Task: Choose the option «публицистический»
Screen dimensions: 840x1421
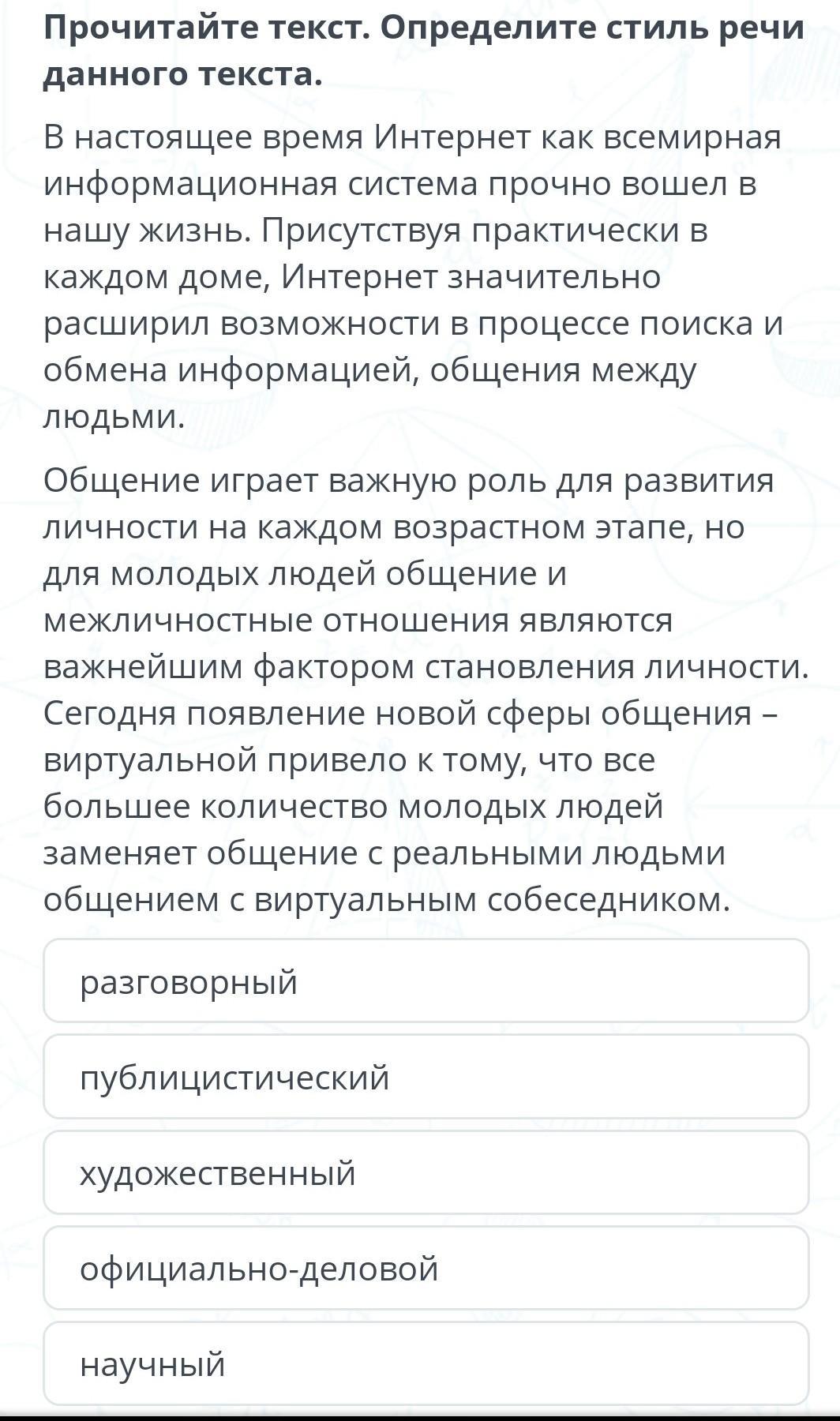Action: 426,1076
